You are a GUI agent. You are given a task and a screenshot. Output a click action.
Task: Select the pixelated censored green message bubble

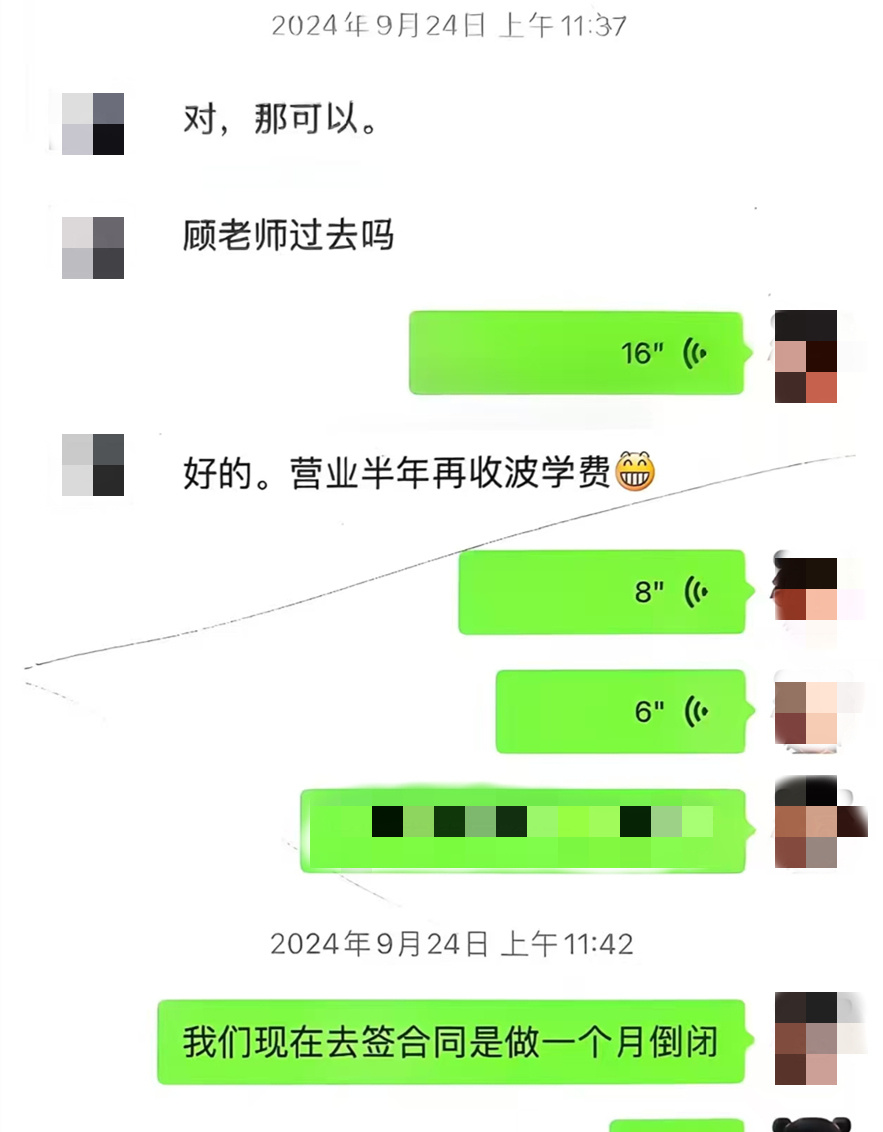click(x=525, y=830)
